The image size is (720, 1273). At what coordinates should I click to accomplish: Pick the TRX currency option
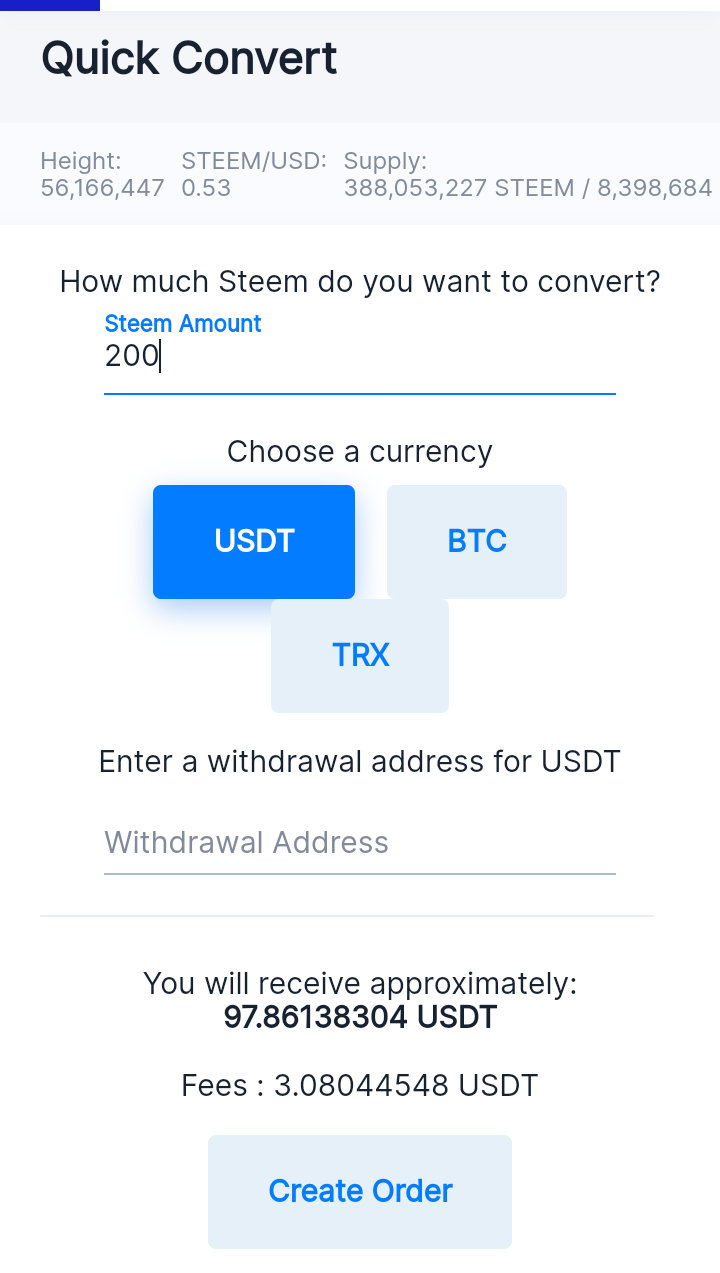click(x=360, y=656)
